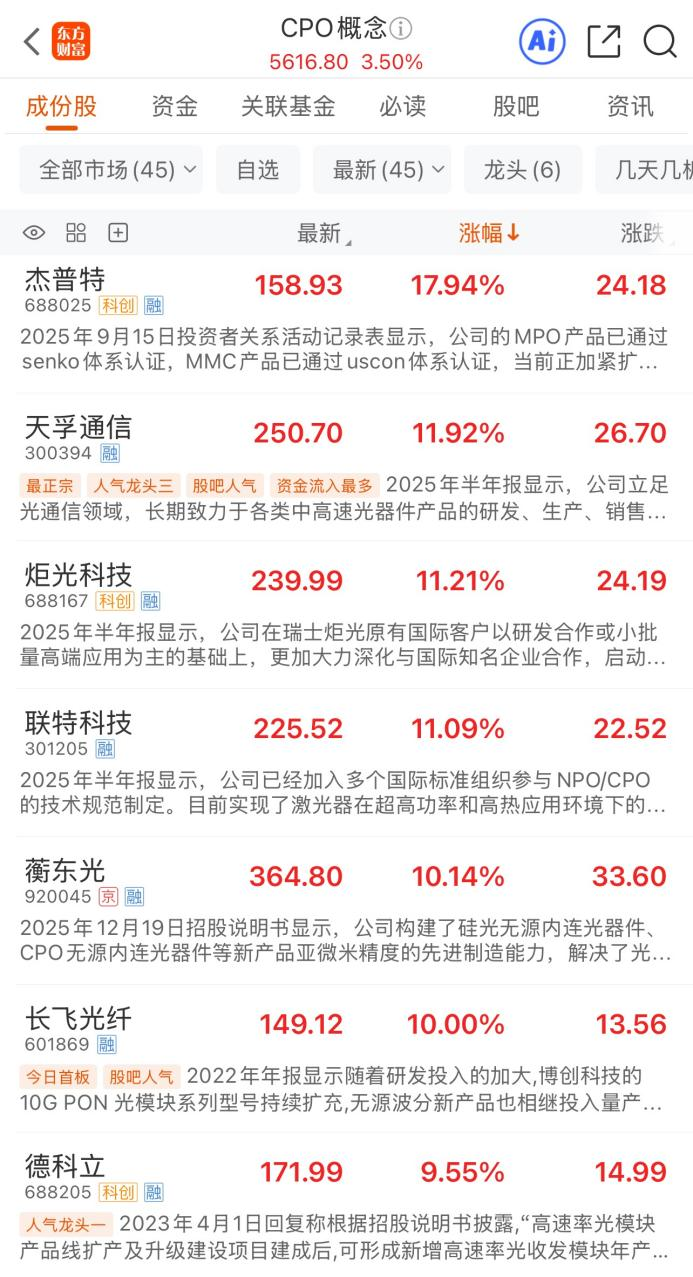The height and width of the screenshot is (1277, 693).
Task: Expand the 最新 (45) dropdown
Action: click(x=382, y=170)
